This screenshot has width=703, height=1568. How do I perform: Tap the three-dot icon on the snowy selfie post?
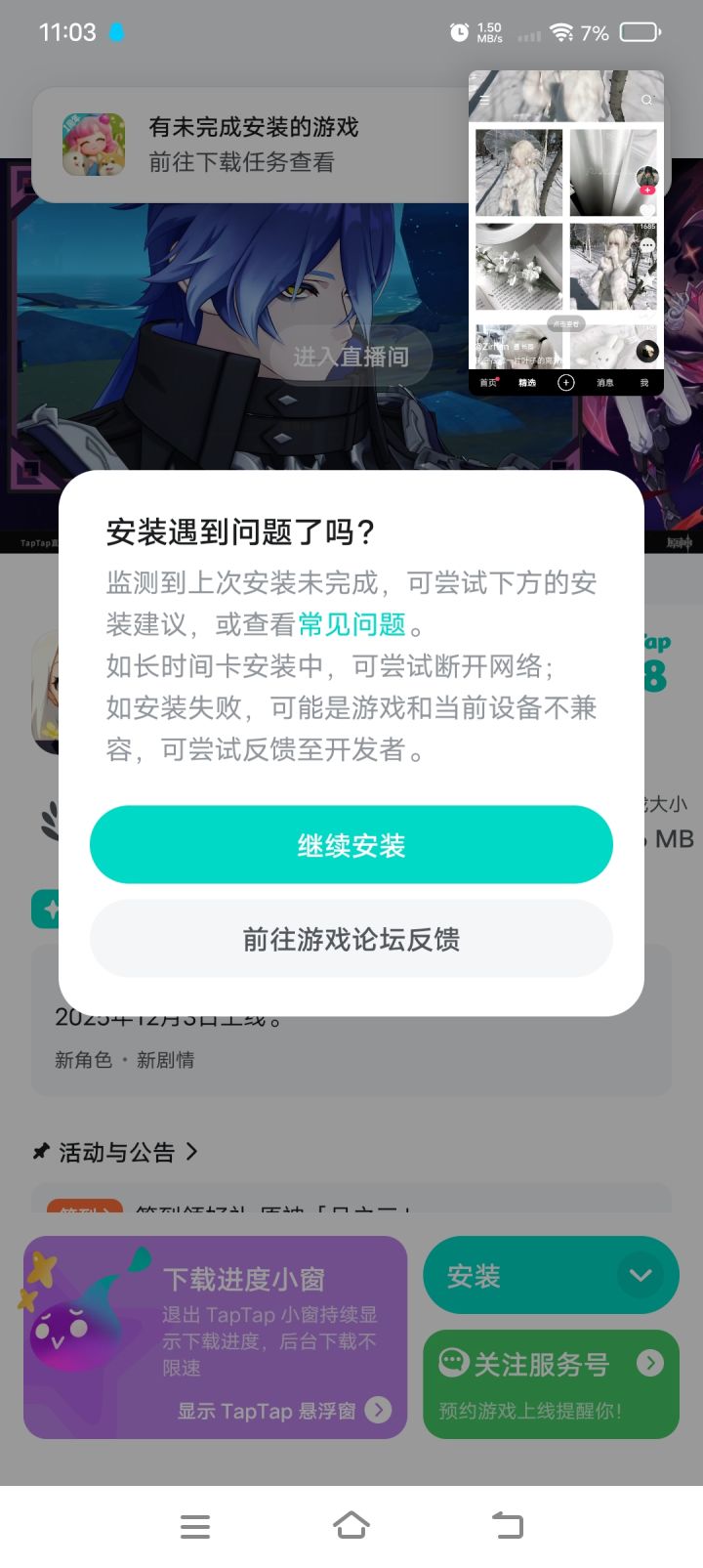click(x=645, y=246)
